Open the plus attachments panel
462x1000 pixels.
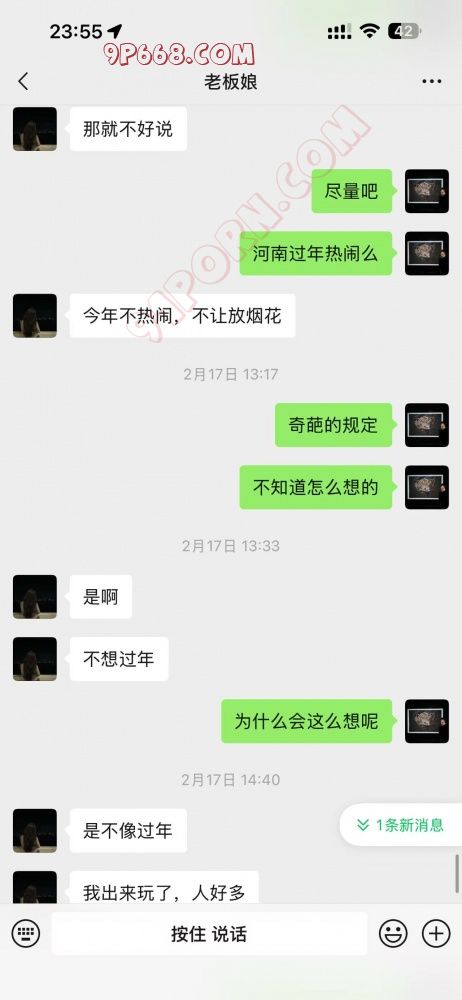[436, 934]
